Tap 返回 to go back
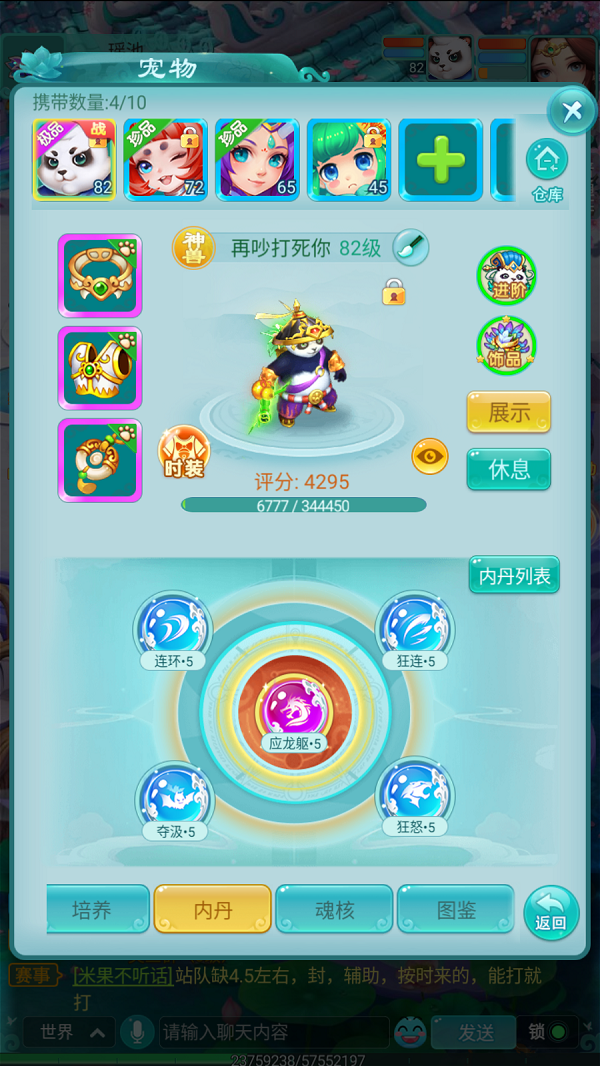This screenshot has height=1066, width=600. click(x=551, y=912)
